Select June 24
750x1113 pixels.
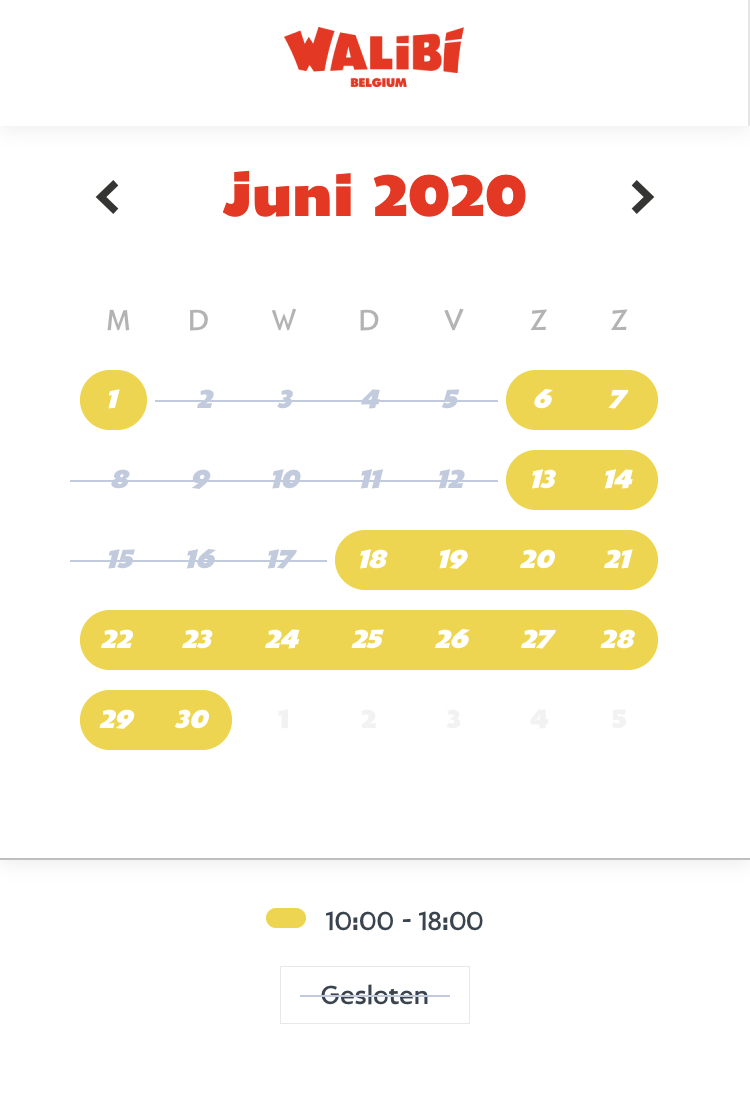pos(282,640)
